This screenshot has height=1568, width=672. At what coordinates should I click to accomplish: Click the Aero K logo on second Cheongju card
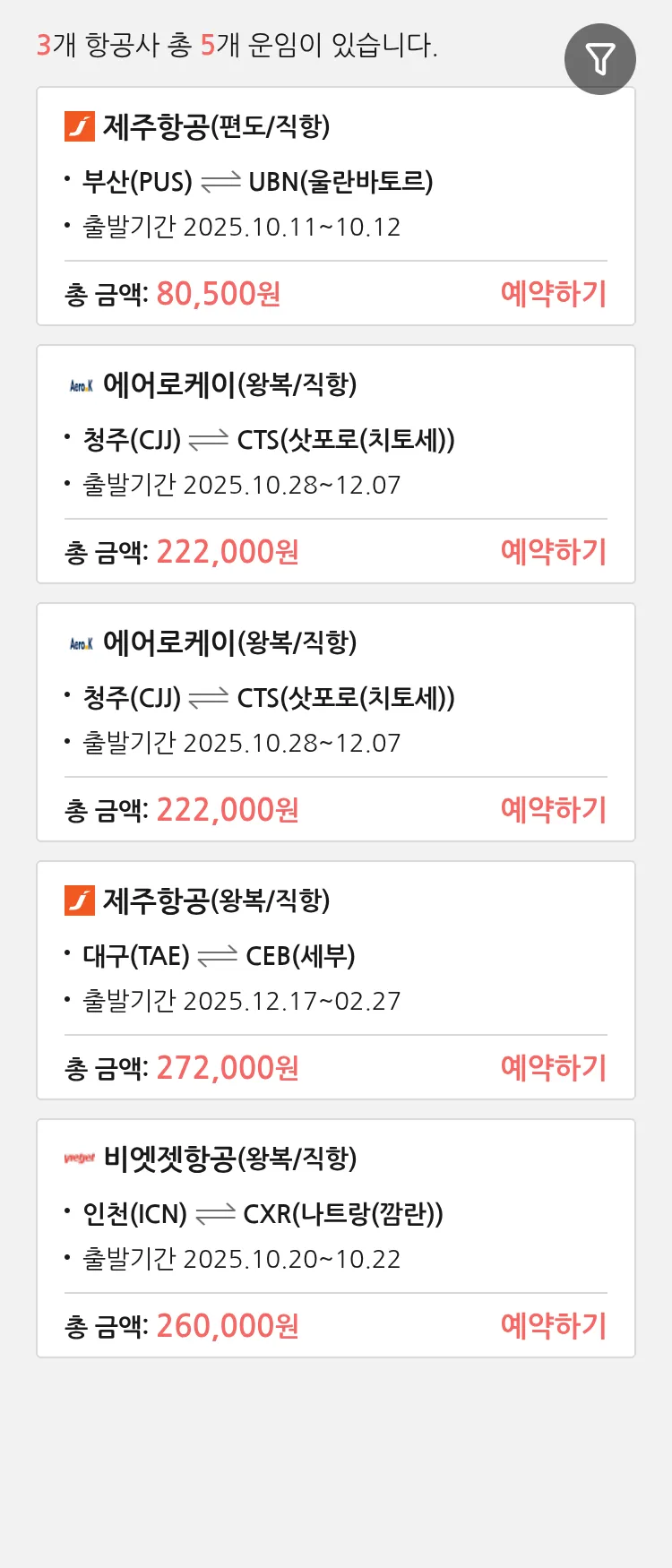pos(80,642)
